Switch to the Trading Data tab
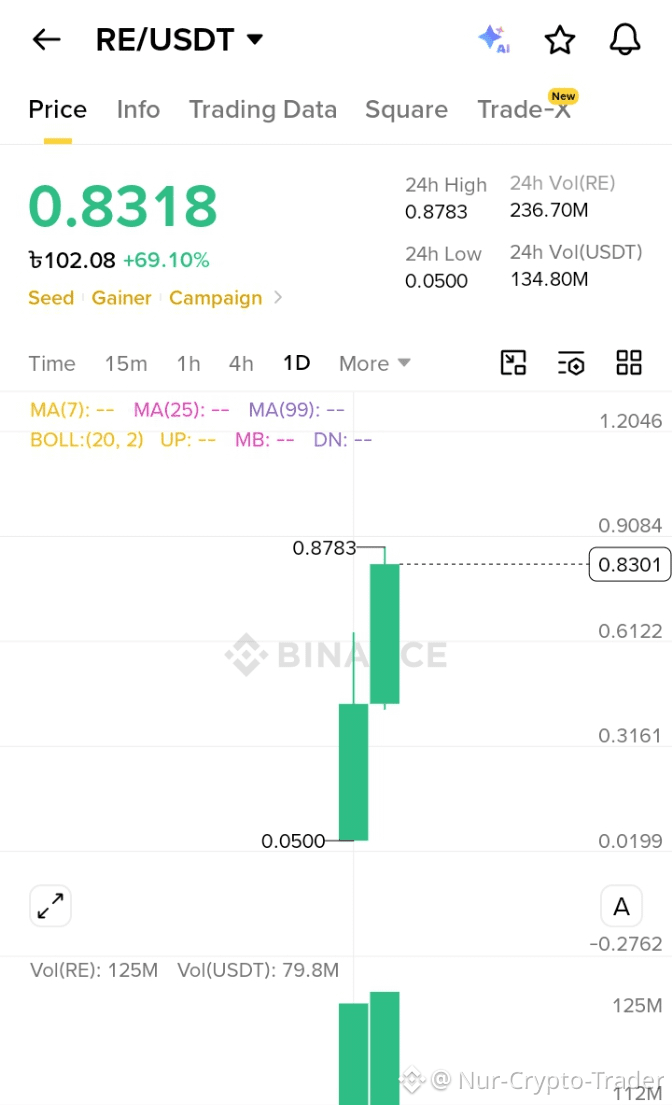 pos(263,109)
